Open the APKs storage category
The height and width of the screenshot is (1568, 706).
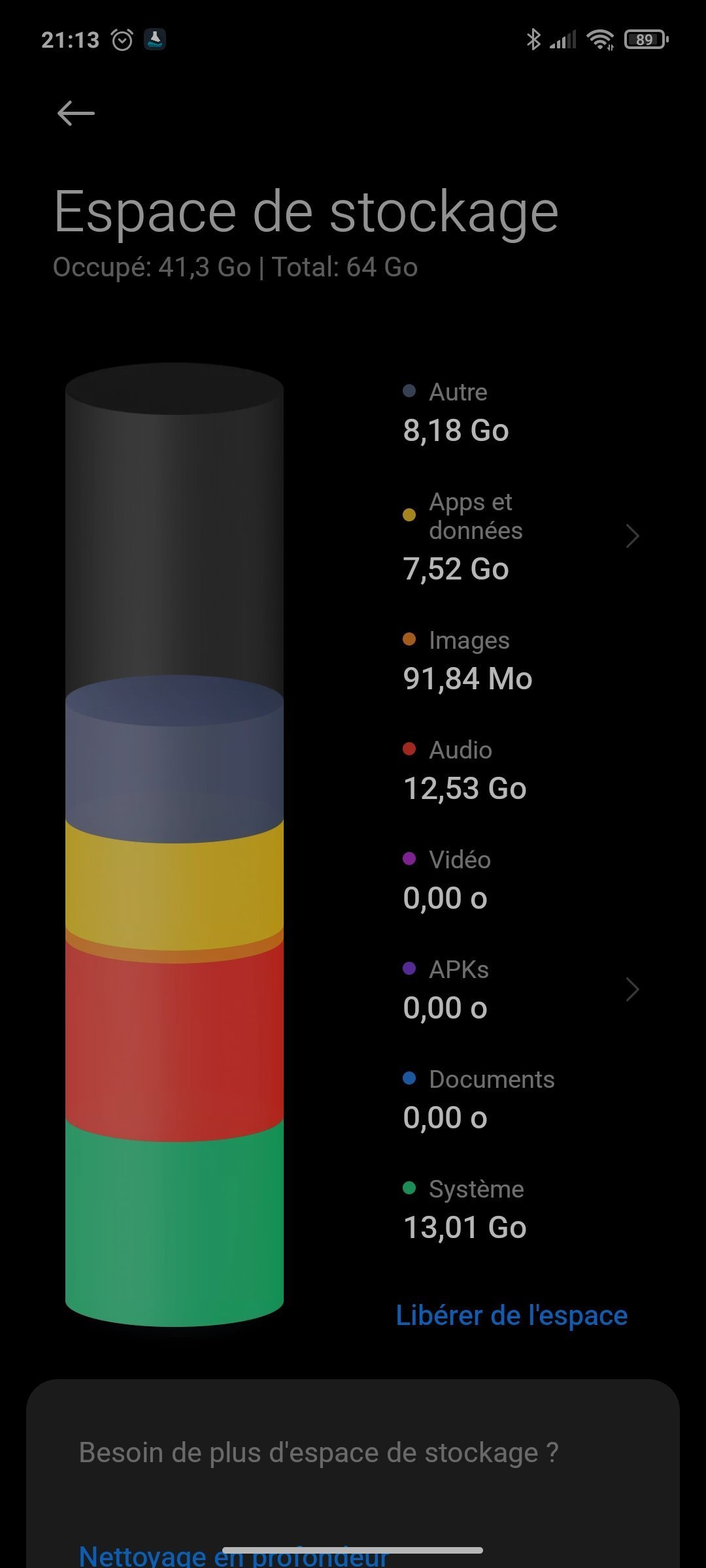coord(520,989)
